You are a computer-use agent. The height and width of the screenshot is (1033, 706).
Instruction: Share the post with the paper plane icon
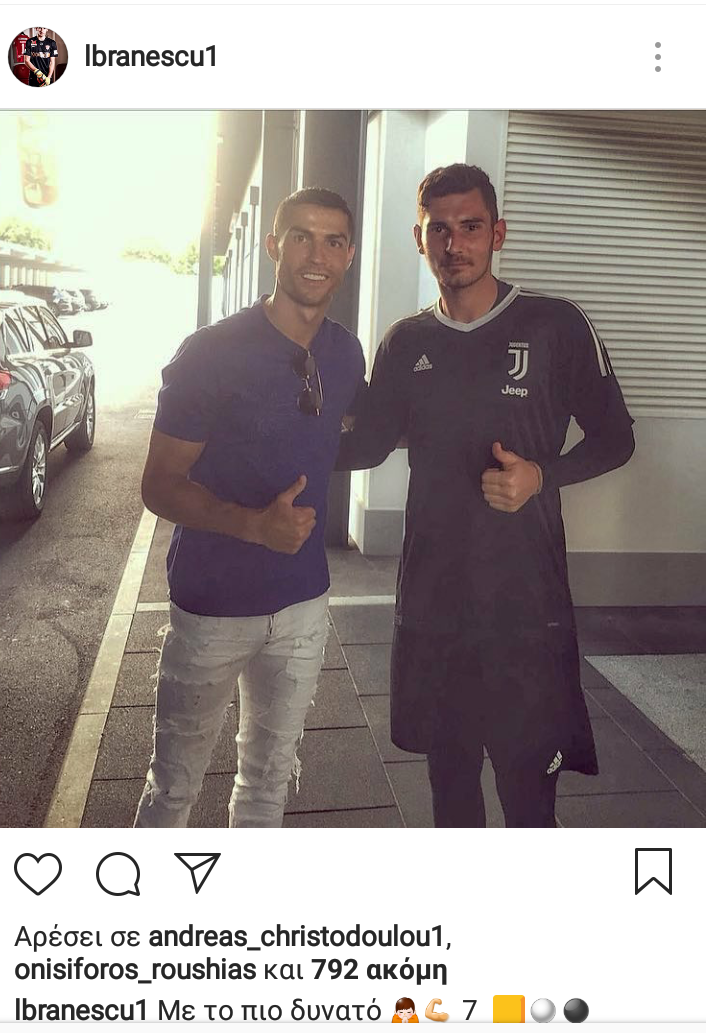coord(197,872)
